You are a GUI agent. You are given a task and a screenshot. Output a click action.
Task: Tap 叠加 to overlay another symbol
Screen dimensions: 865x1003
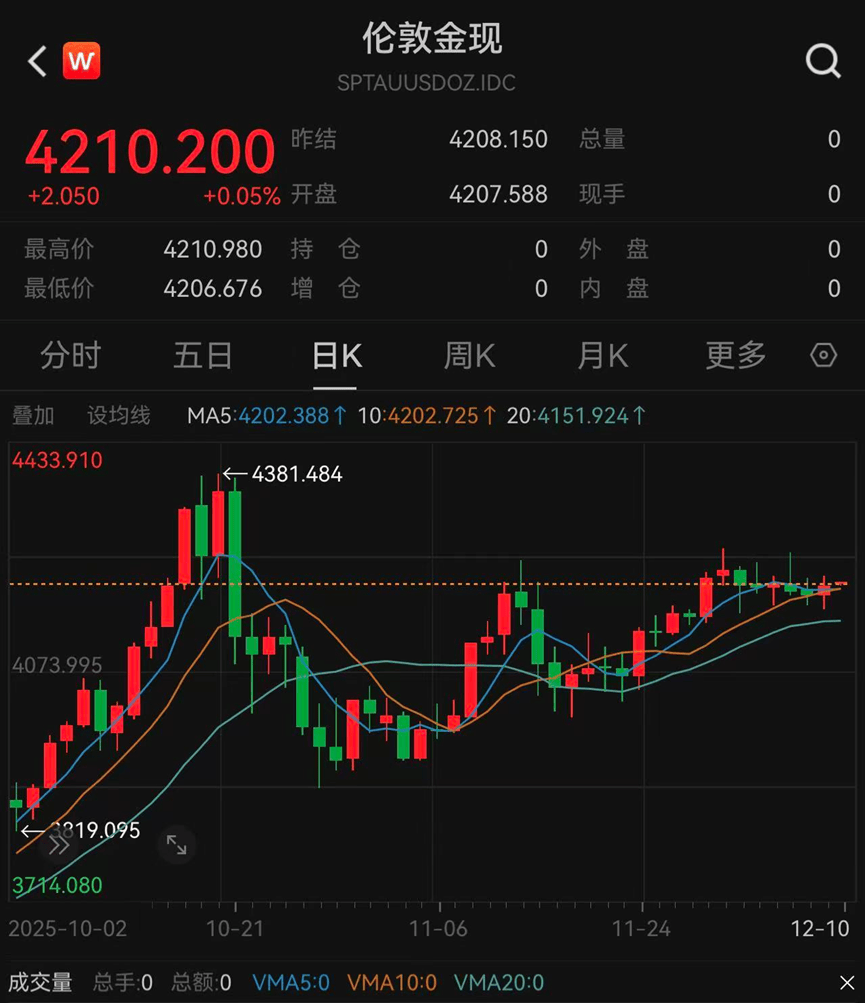point(33,415)
